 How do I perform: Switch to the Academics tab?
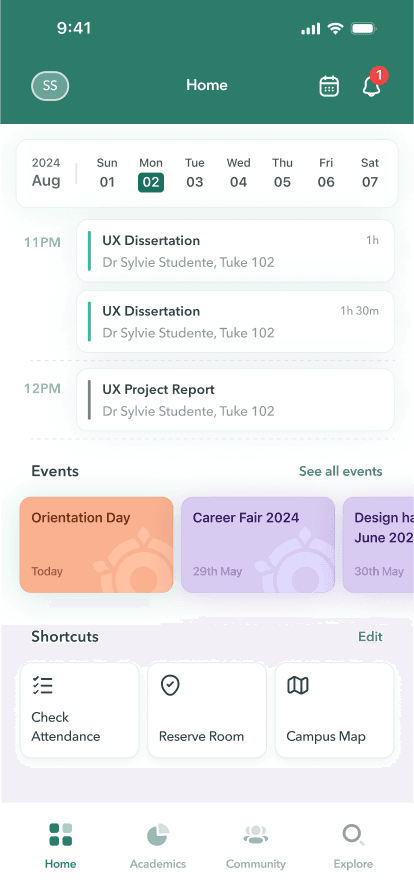pyautogui.click(x=158, y=846)
